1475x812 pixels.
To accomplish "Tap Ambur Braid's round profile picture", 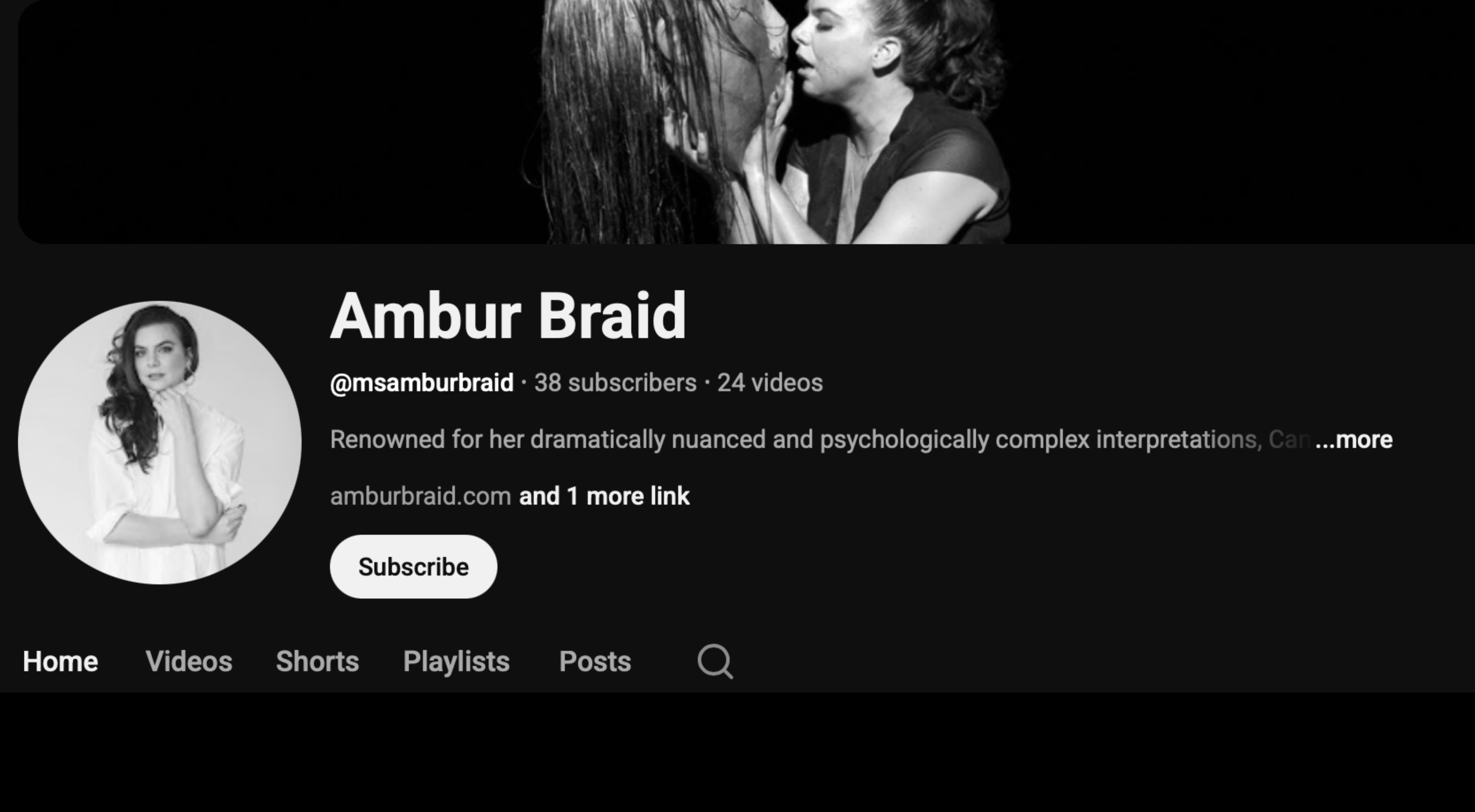I will [x=160, y=442].
